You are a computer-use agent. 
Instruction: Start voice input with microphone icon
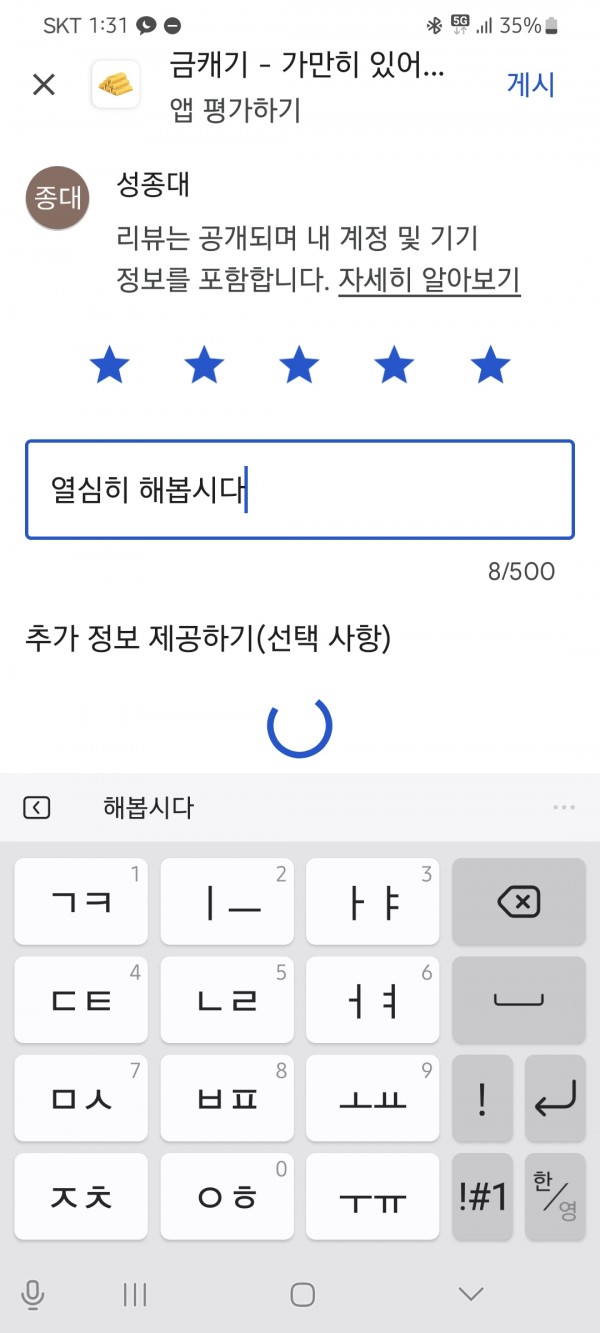pyautogui.click(x=33, y=1295)
